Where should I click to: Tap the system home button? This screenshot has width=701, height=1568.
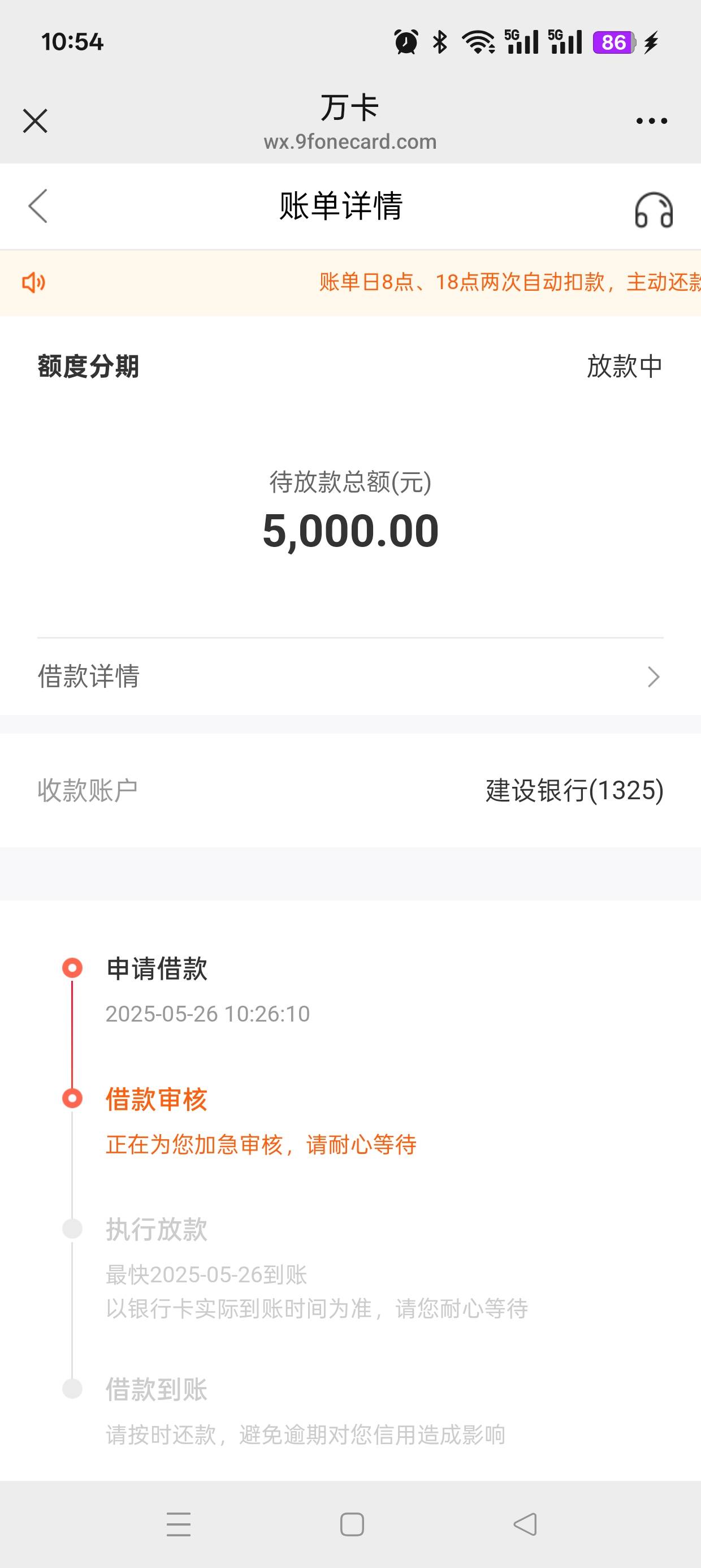click(x=352, y=1524)
